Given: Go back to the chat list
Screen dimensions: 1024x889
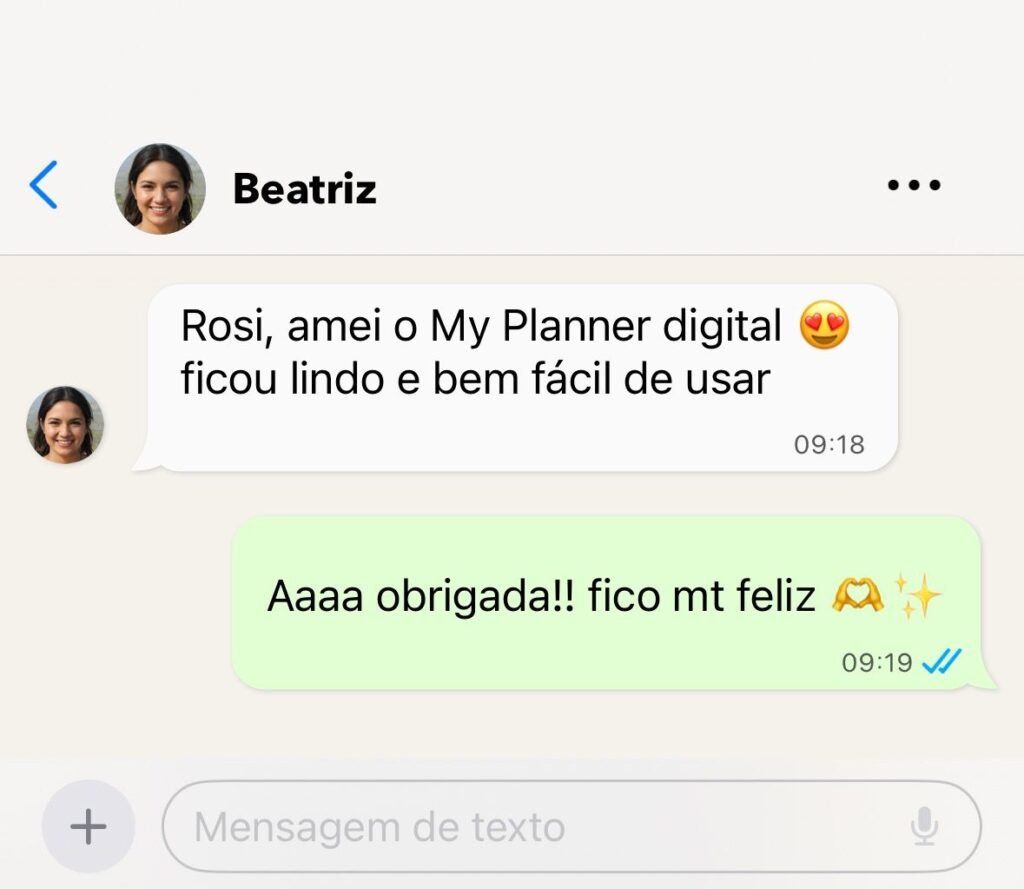Looking at the screenshot, I should (x=44, y=186).
